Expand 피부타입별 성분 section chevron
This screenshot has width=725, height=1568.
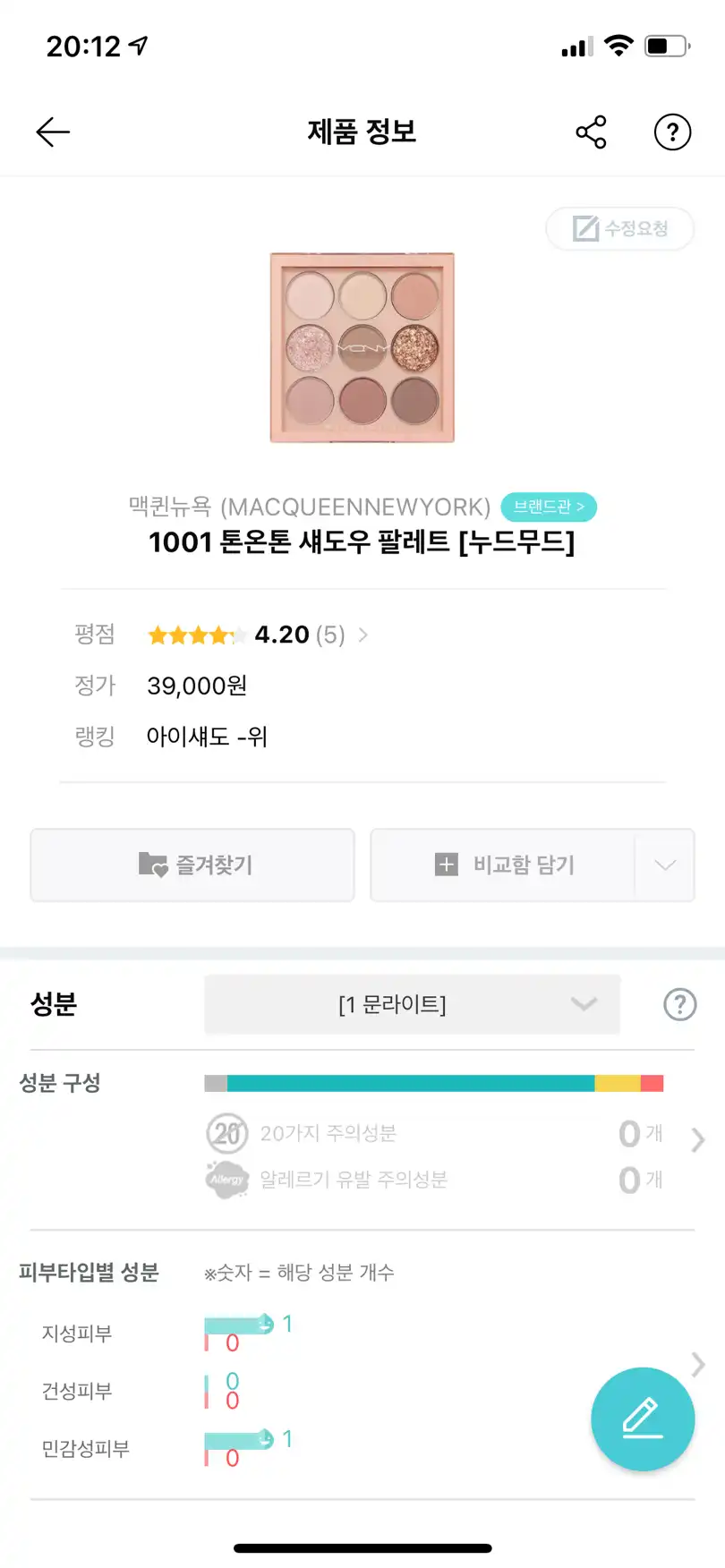tap(696, 1364)
